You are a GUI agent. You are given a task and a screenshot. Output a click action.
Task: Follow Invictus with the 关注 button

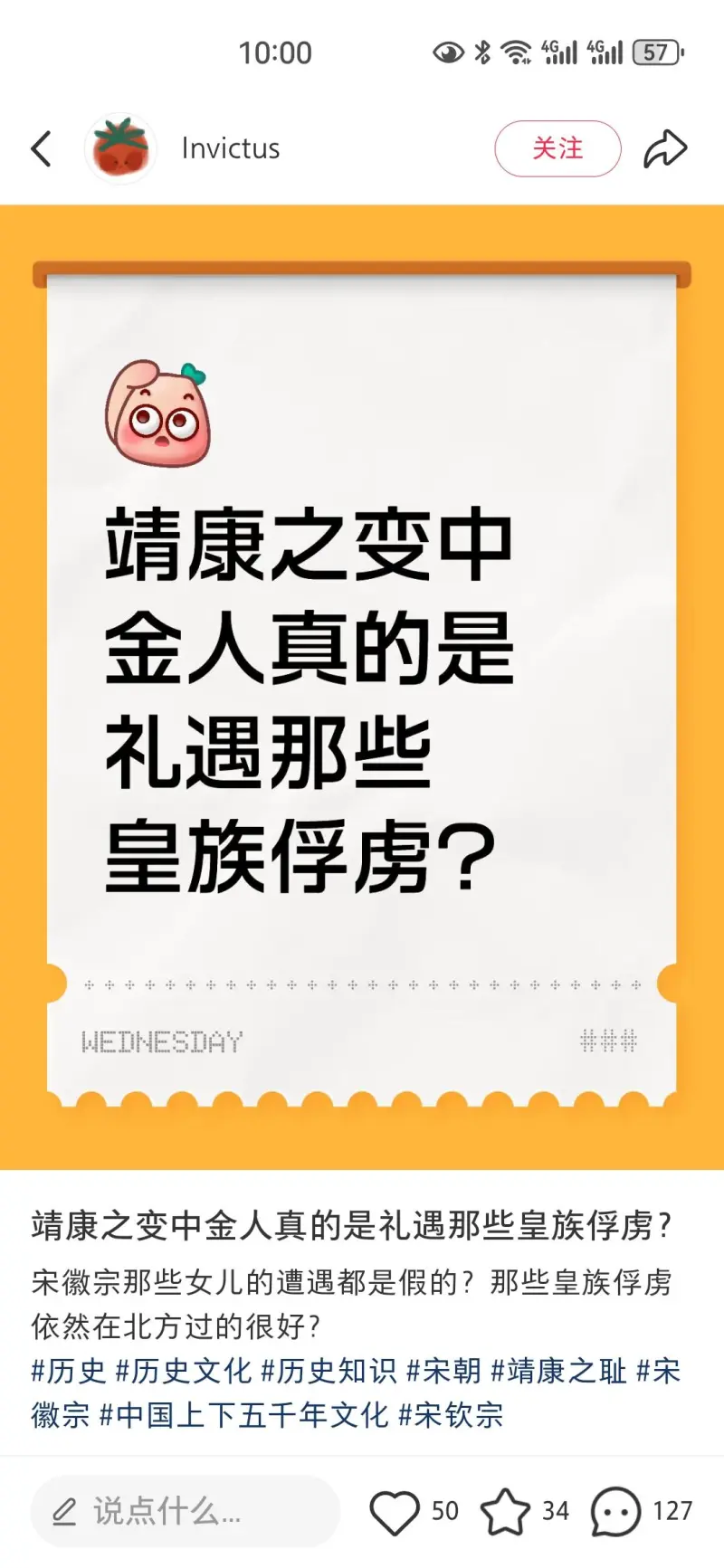pos(557,148)
